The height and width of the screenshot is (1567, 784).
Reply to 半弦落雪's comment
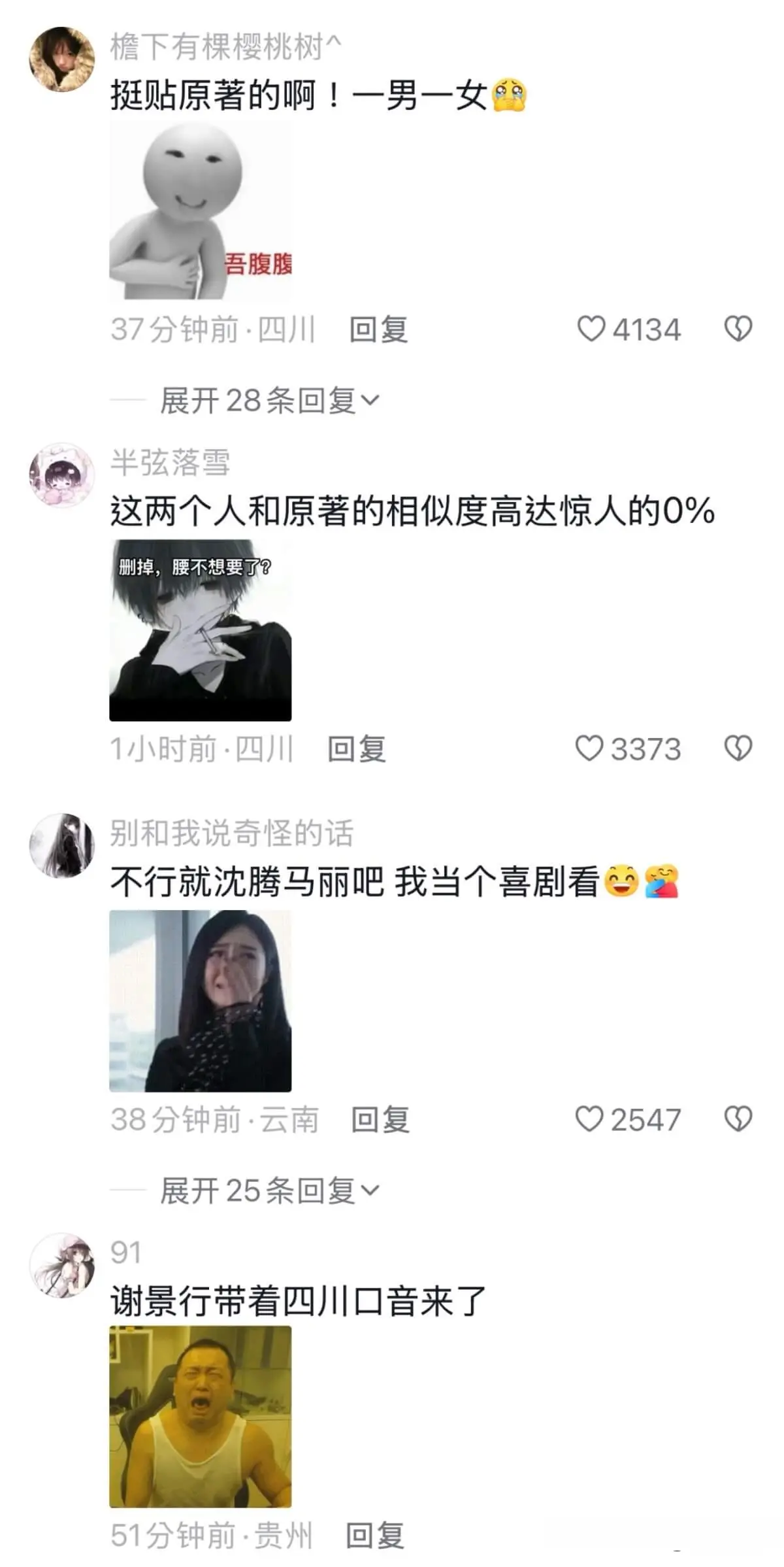coord(357,749)
